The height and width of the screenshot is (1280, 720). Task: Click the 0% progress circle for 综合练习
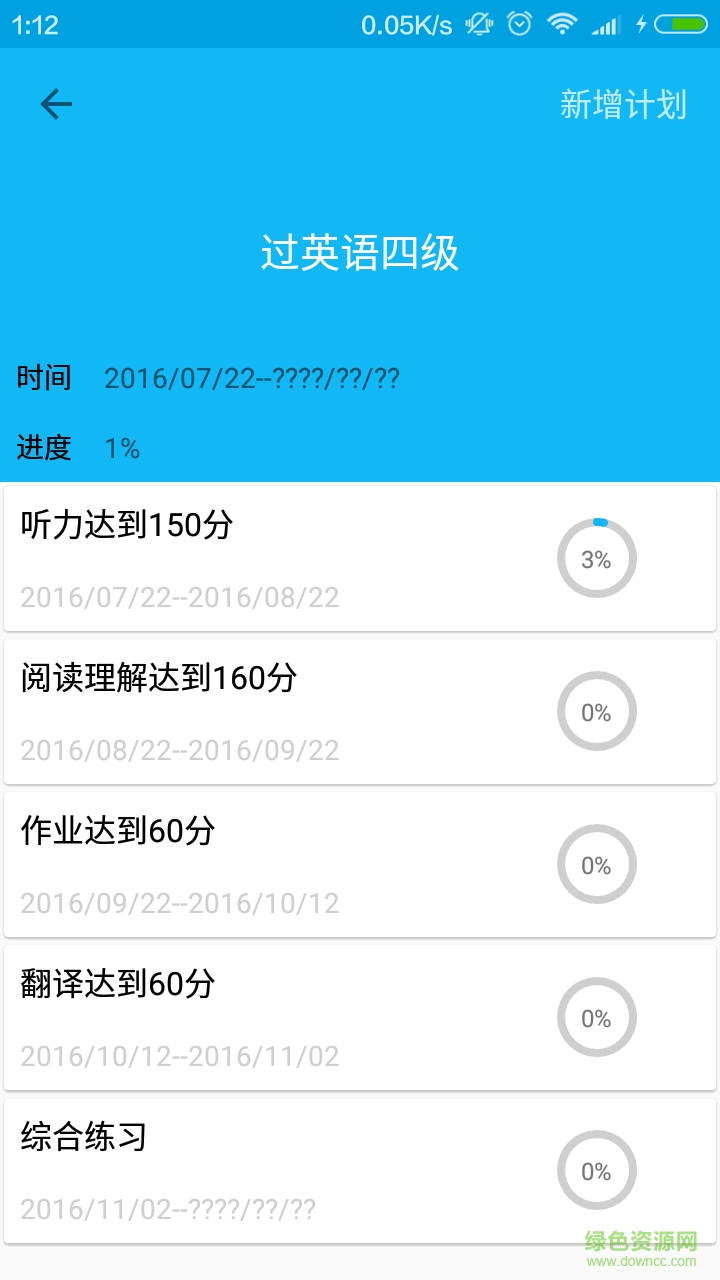pyautogui.click(x=596, y=1170)
